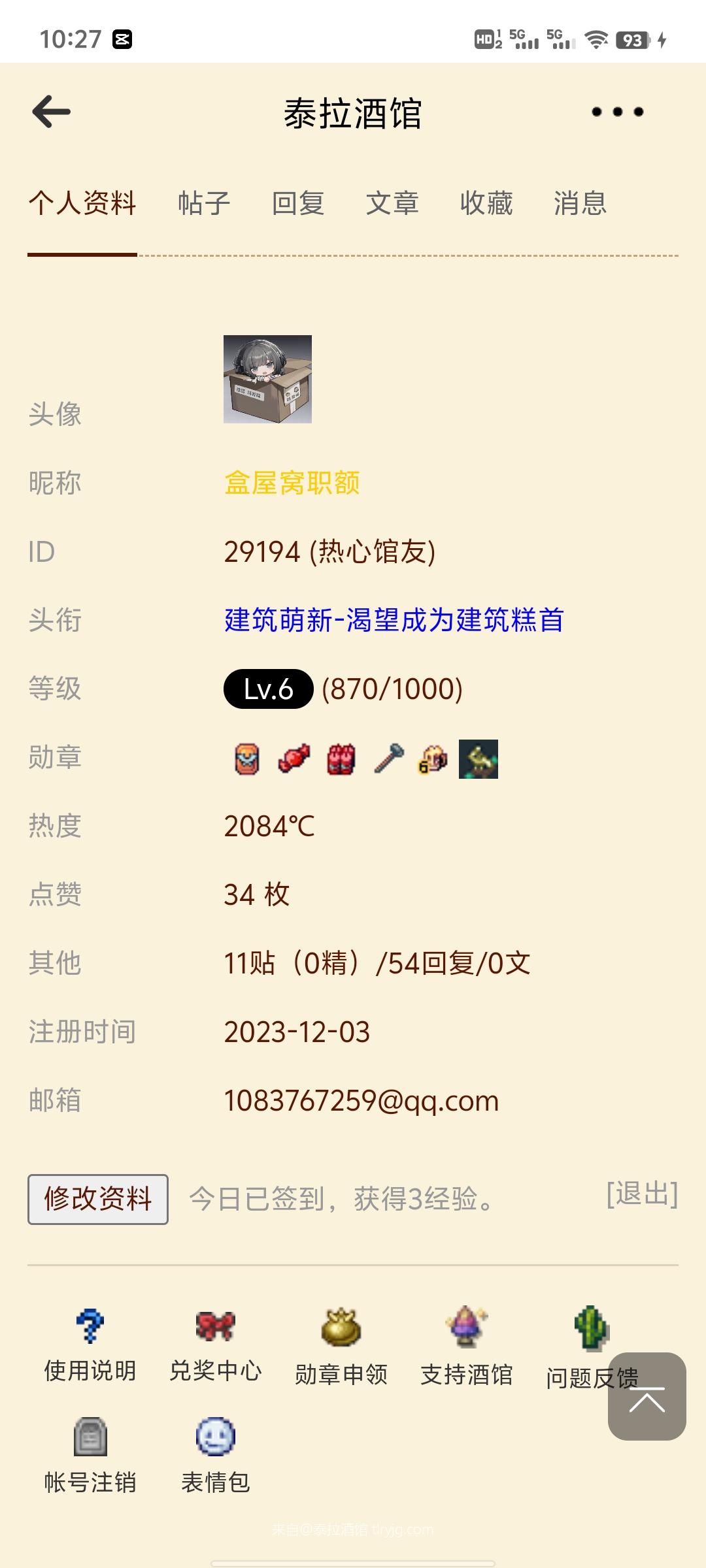The height and width of the screenshot is (1568, 706).
Task: Open 支持酒馆 page
Action: pos(467,1347)
